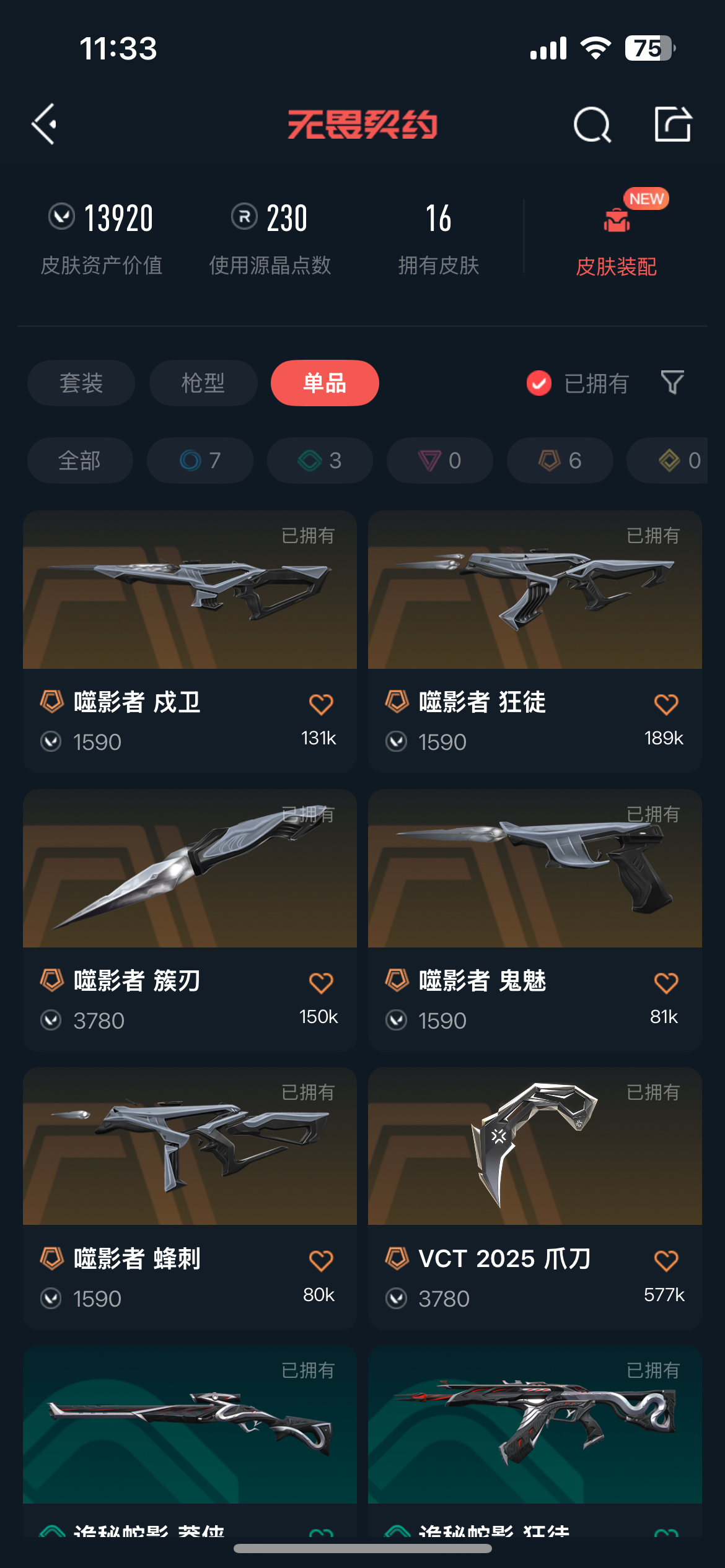Select the 全部 tier chip
Screen dimensions: 725x1568
pyautogui.click(x=80, y=460)
